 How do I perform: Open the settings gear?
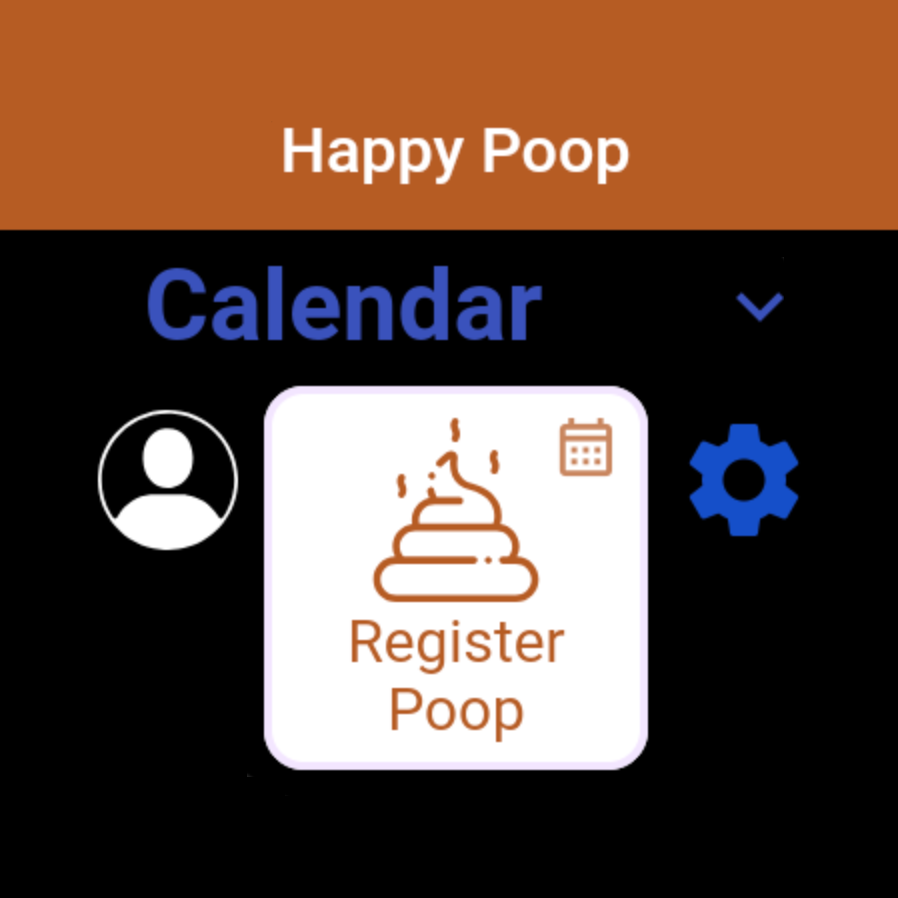tap(743, 479)
